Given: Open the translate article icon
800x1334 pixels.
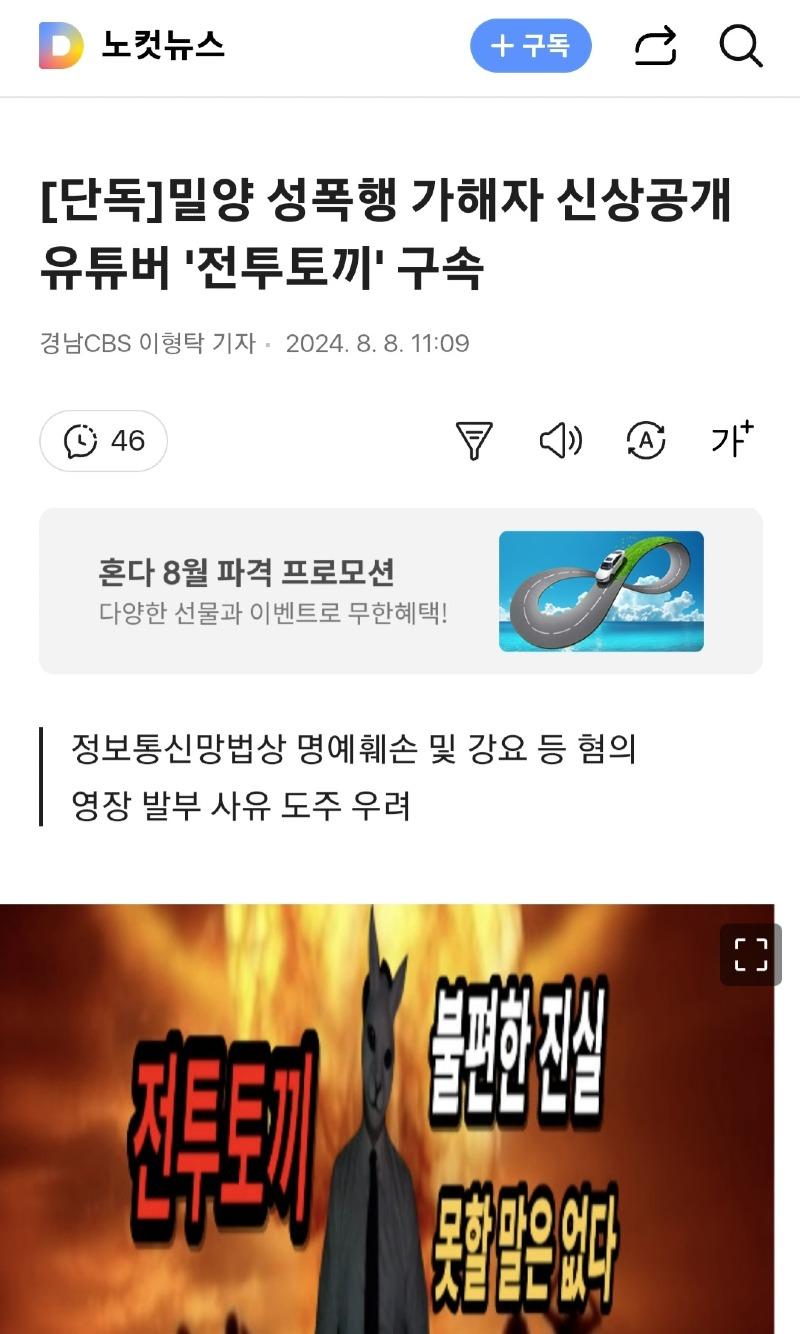Looking at the screenshot, I should (x=646, y=440).
